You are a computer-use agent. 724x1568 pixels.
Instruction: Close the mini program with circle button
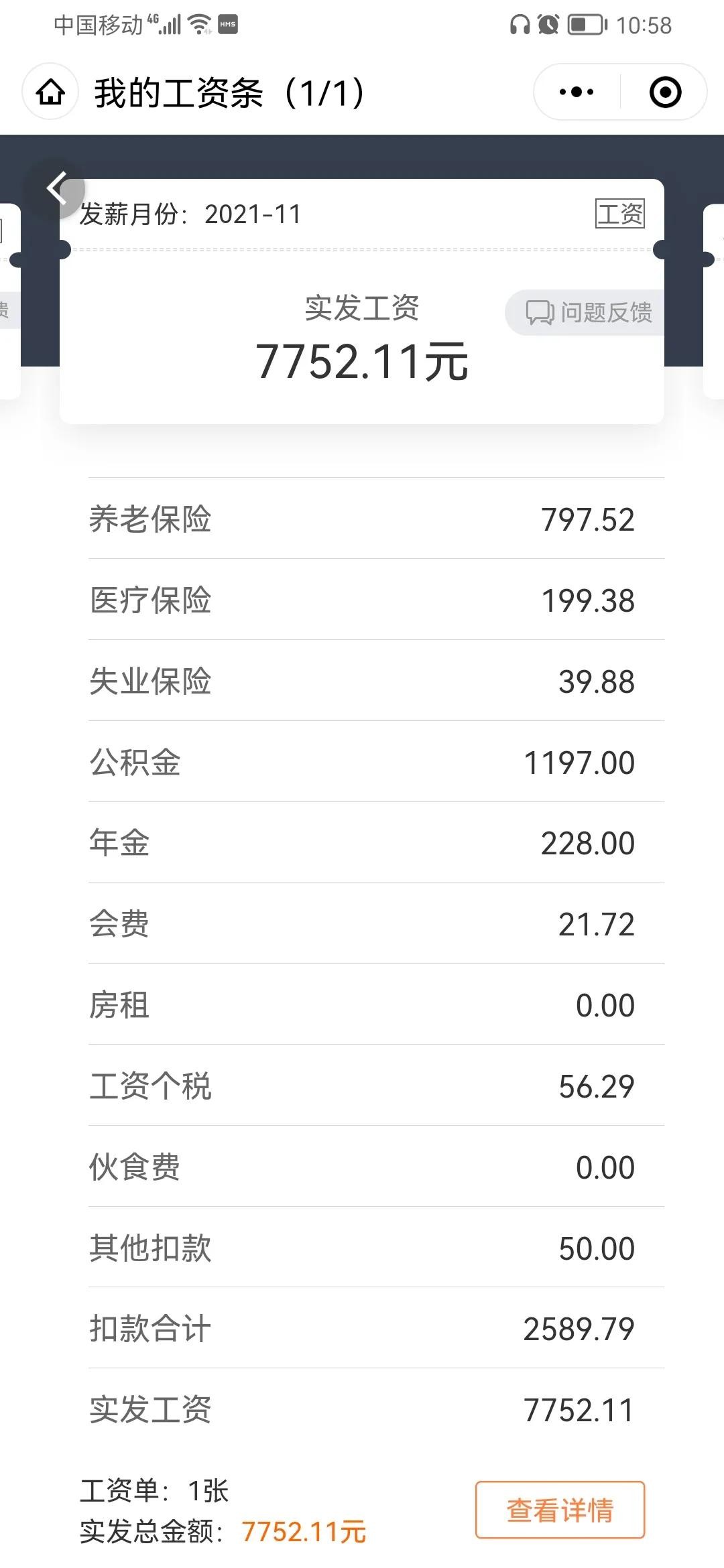pos(665,92)
